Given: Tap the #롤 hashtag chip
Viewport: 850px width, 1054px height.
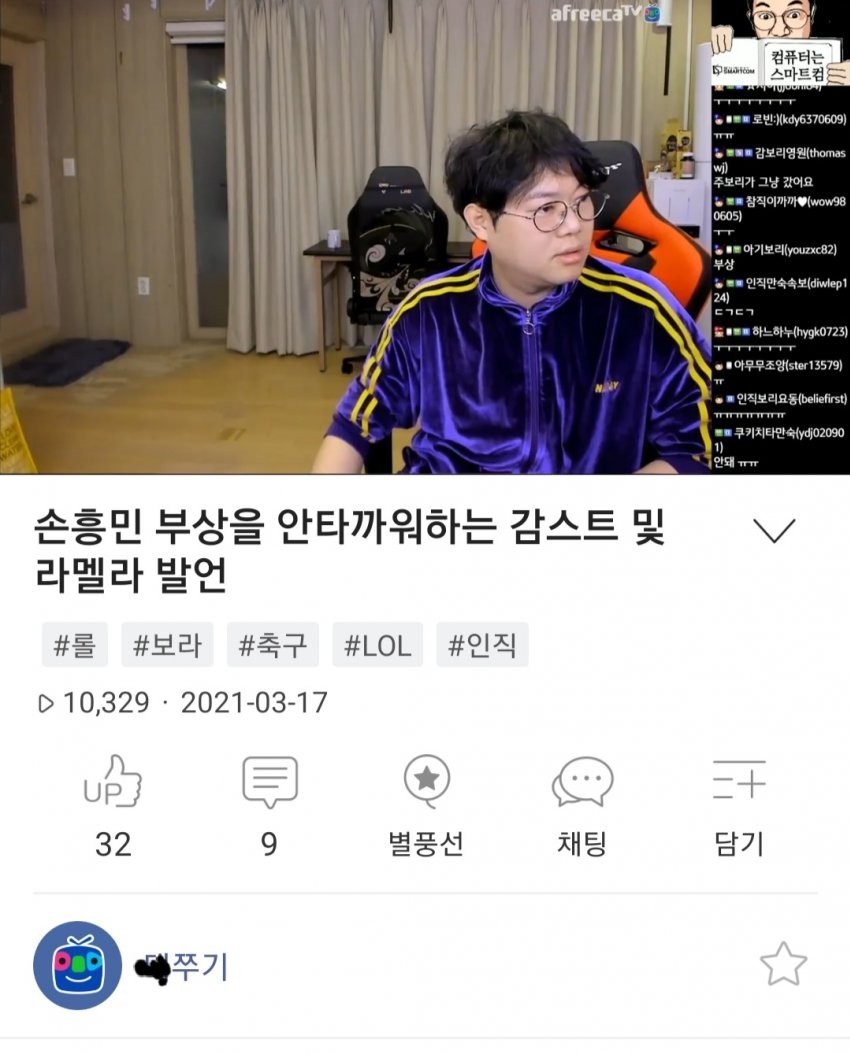Looking at the screenshot, I should (x=75, y=645).
